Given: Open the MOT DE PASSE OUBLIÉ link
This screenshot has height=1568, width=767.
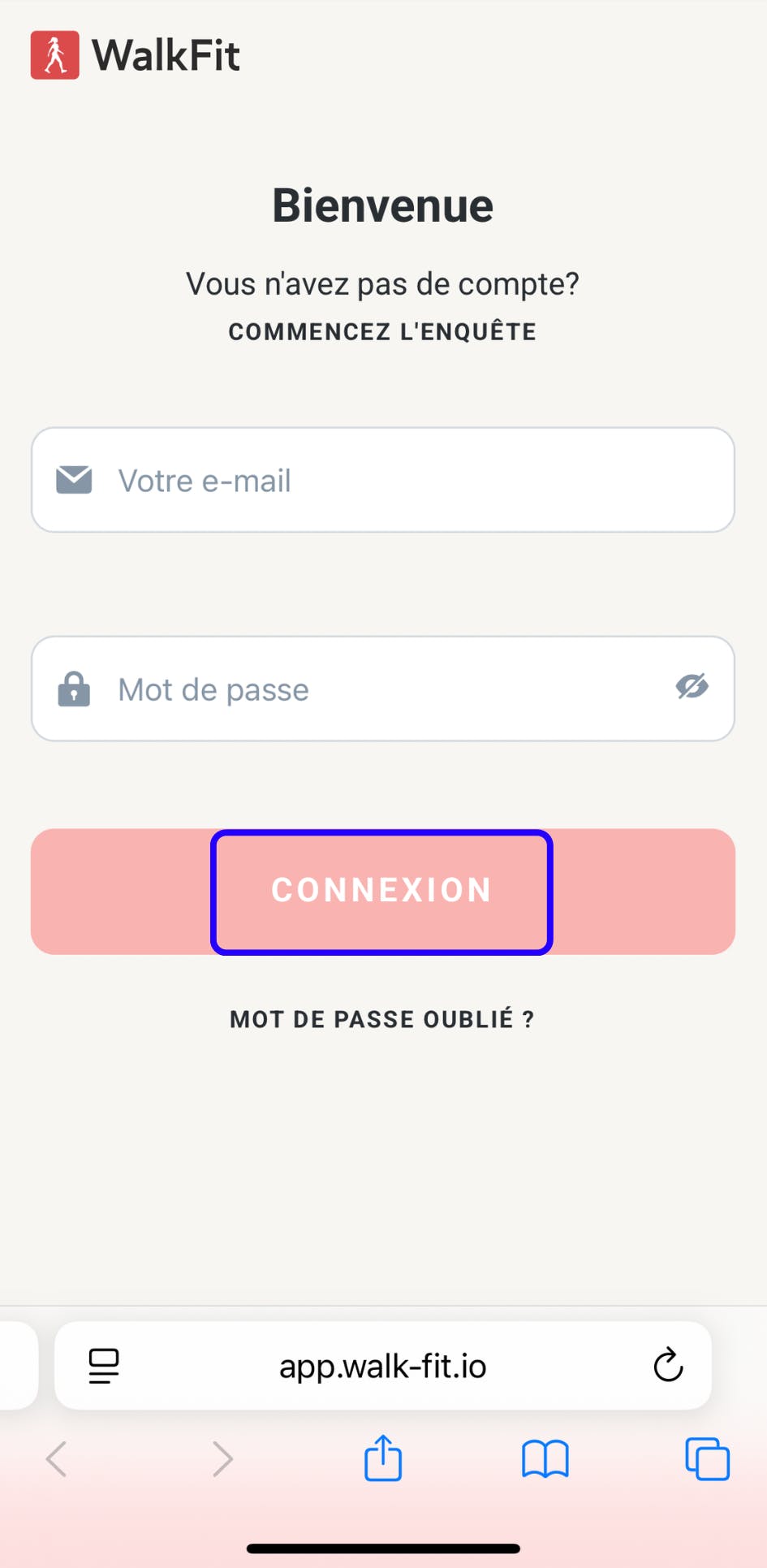Looking at the screenshot, I should (382, 1019).
